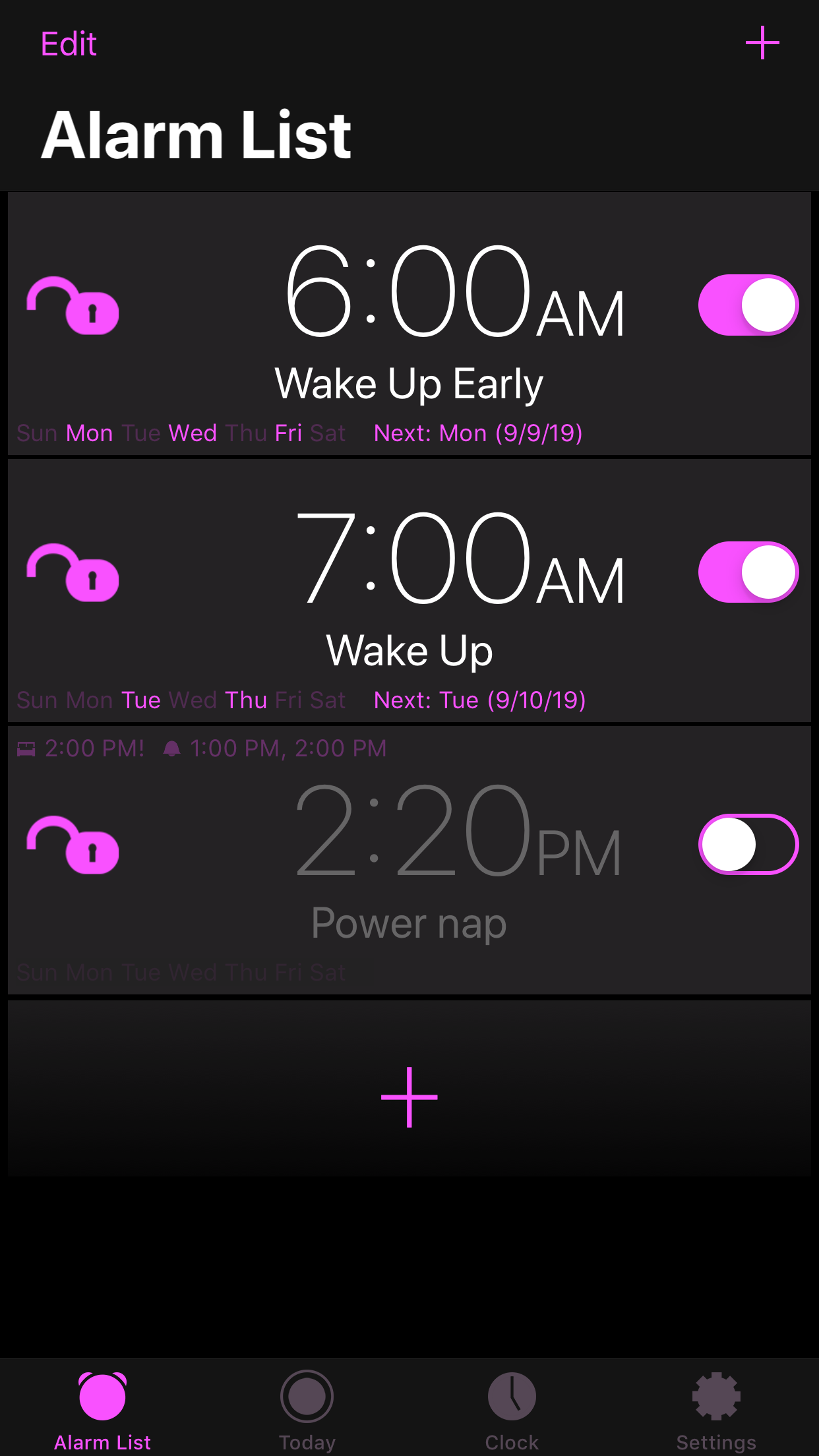Turn off the 7:00 AM Wake Up alarm
Screen dimensions: 819x1456
coord(748,572)
